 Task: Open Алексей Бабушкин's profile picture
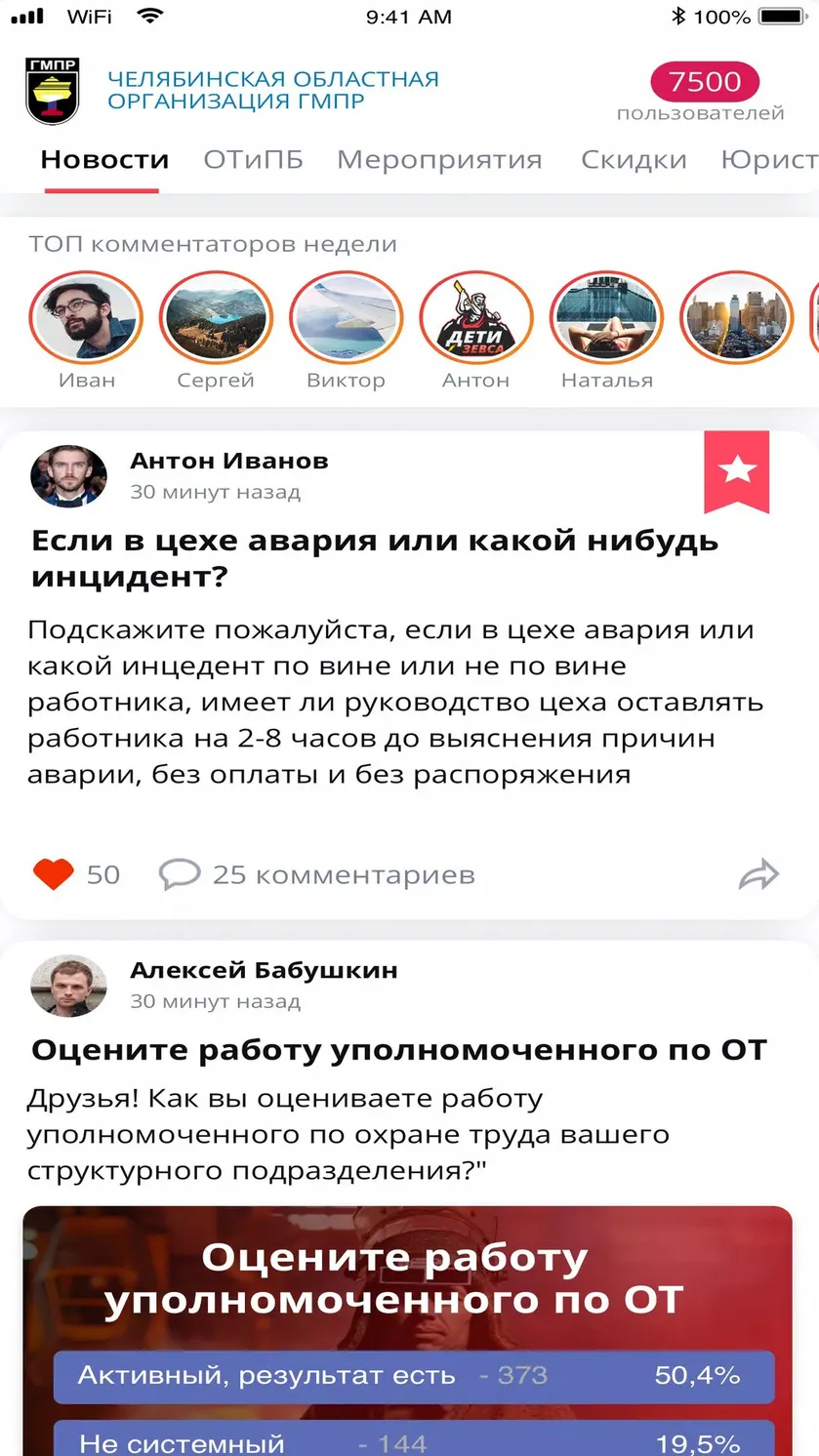69,986
